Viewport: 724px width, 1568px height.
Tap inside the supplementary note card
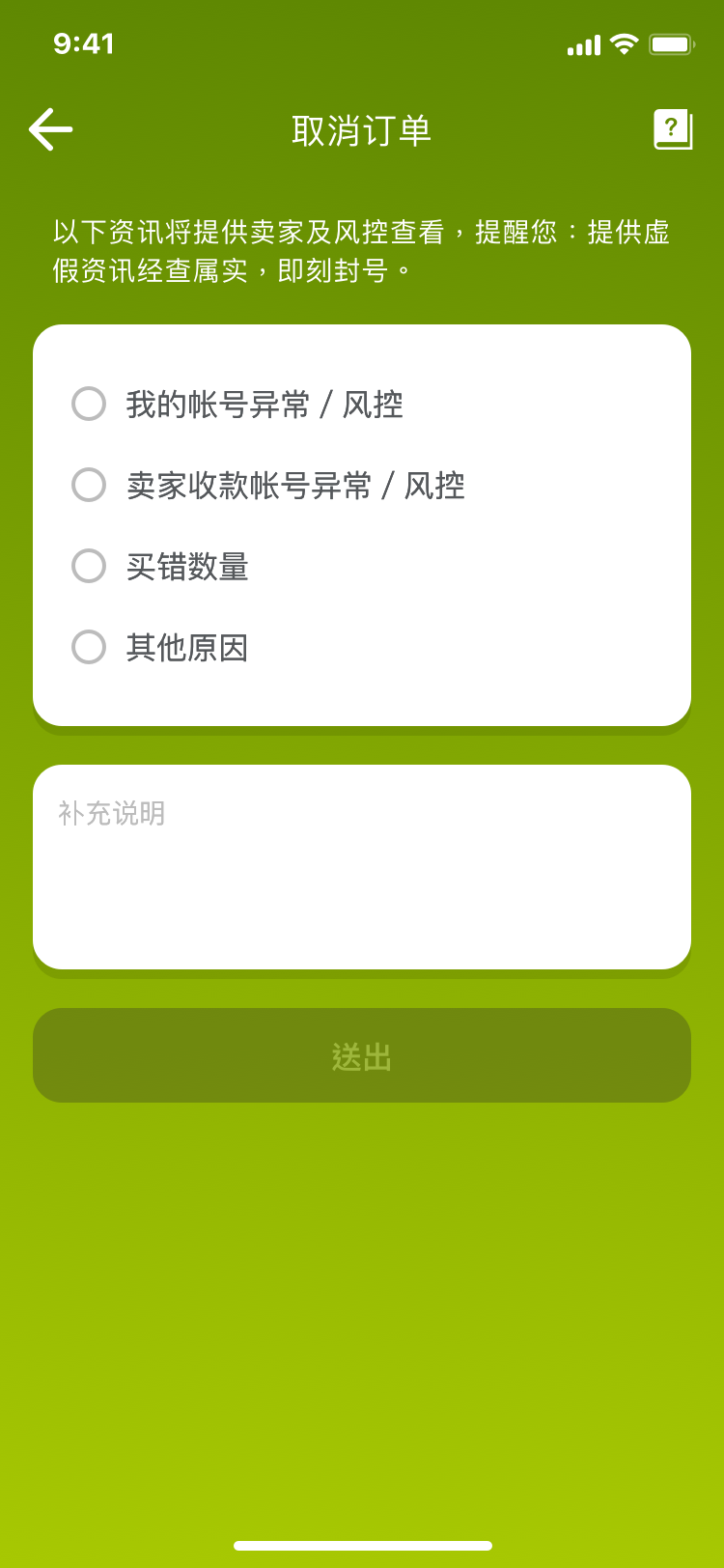[362, 866]
